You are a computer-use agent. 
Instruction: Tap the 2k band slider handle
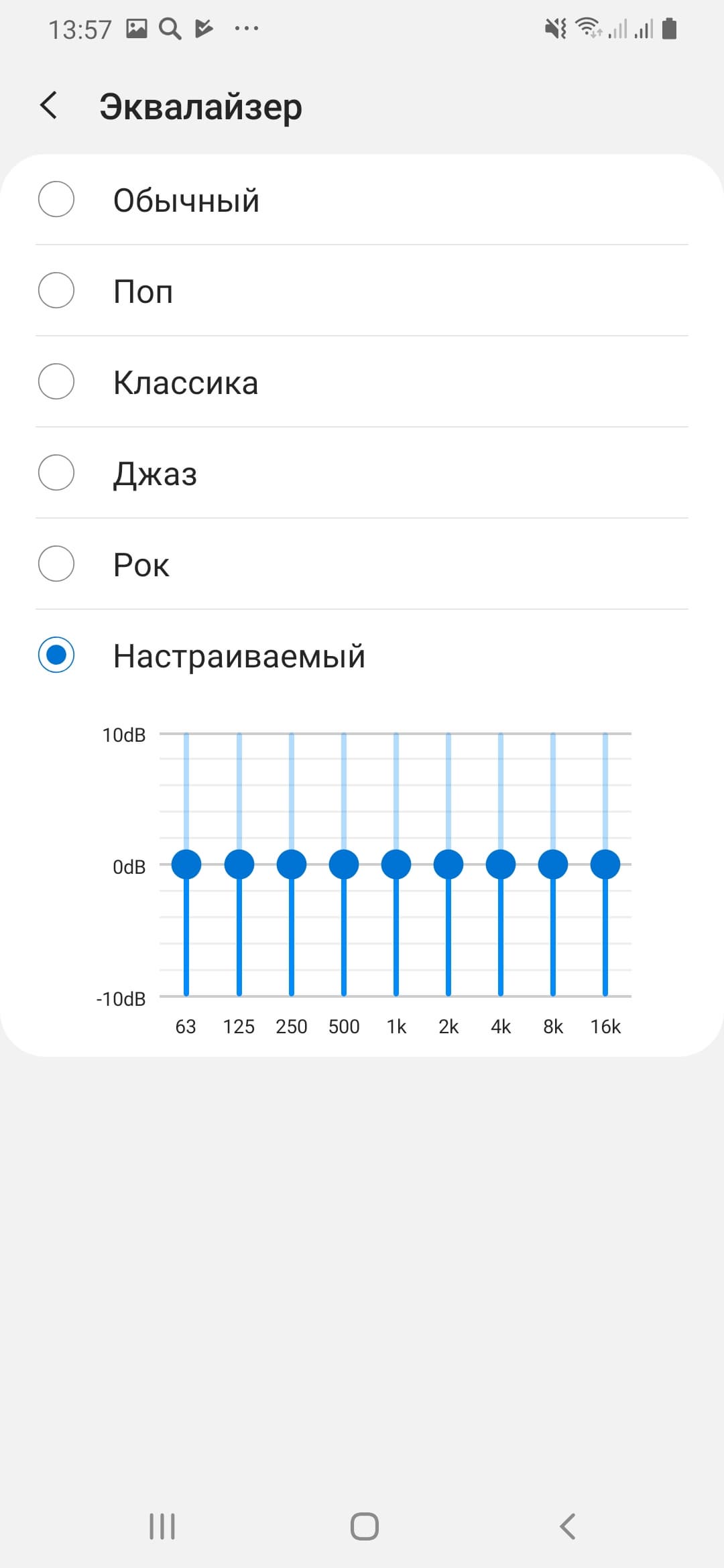(x=448, y=864)
